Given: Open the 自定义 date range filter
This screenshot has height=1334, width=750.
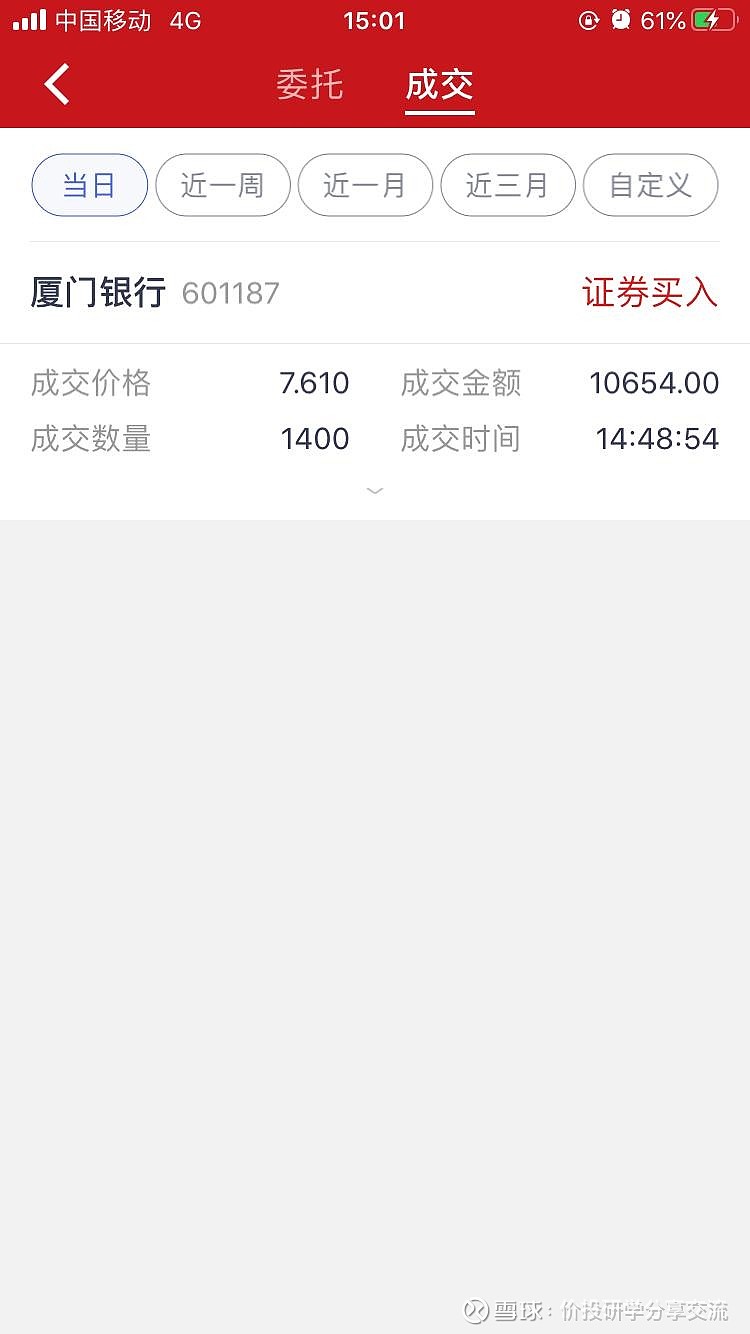Looking at the screenshot, I should tap(651, 185).
